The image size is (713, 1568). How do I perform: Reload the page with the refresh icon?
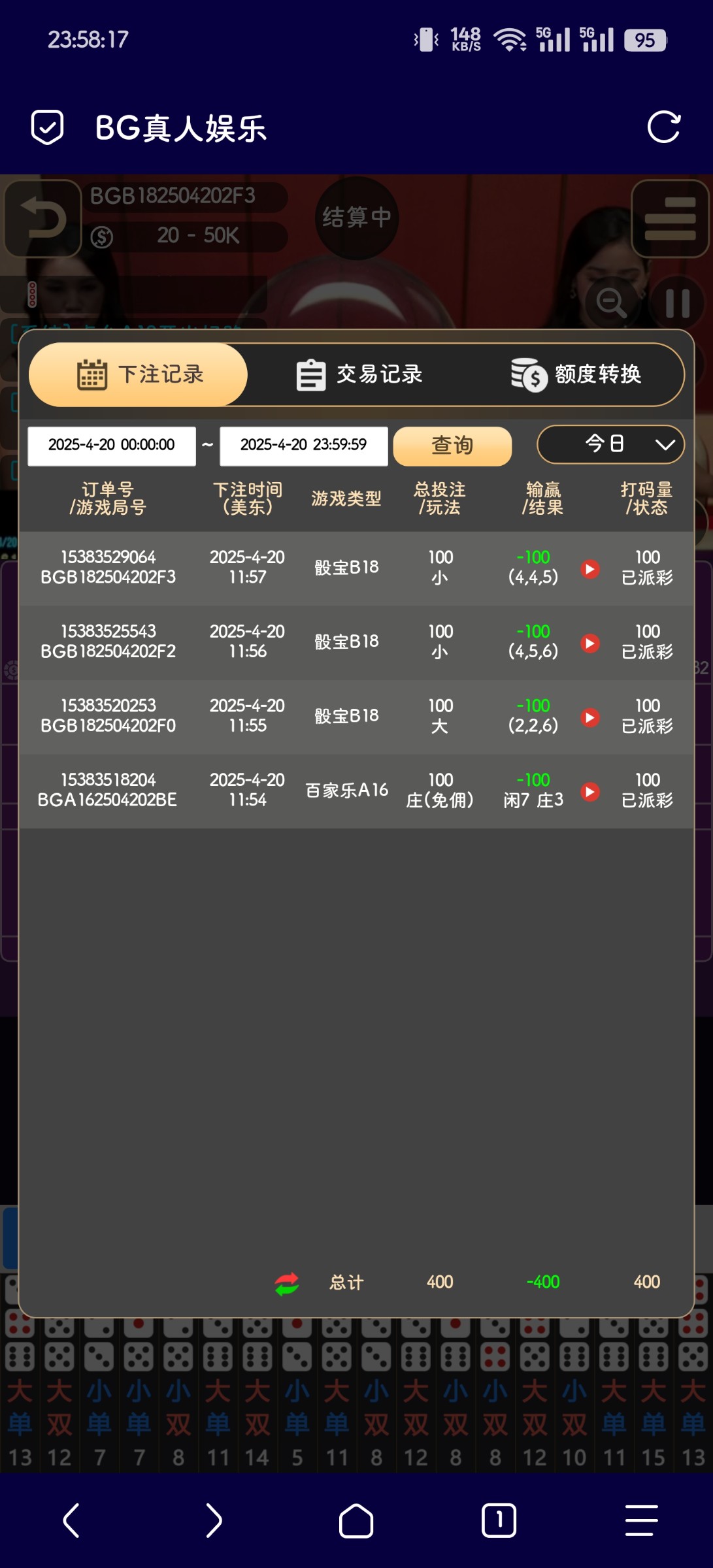click(664, 127)
